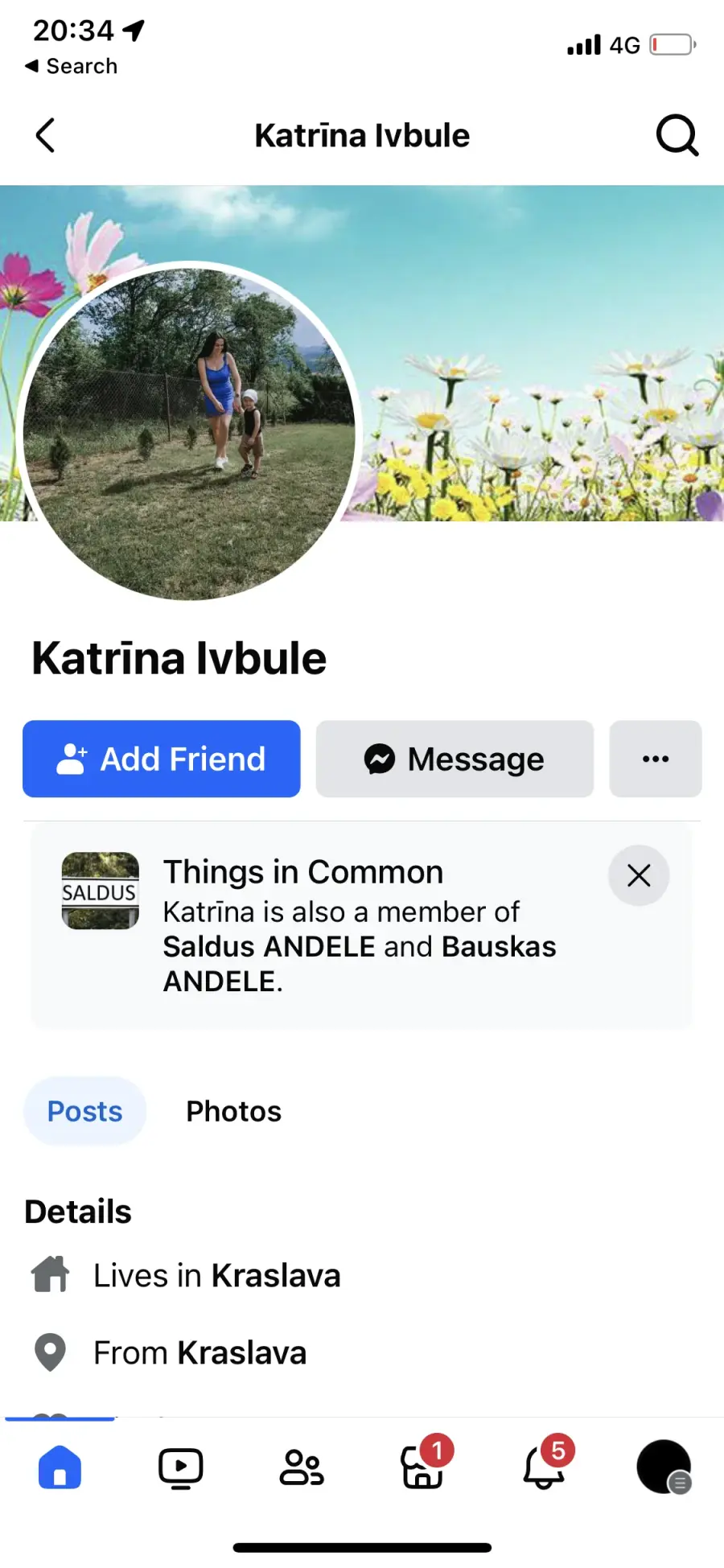Open the notifications bell
The image size is (724, 1568).
click(x=545, y=1466)
